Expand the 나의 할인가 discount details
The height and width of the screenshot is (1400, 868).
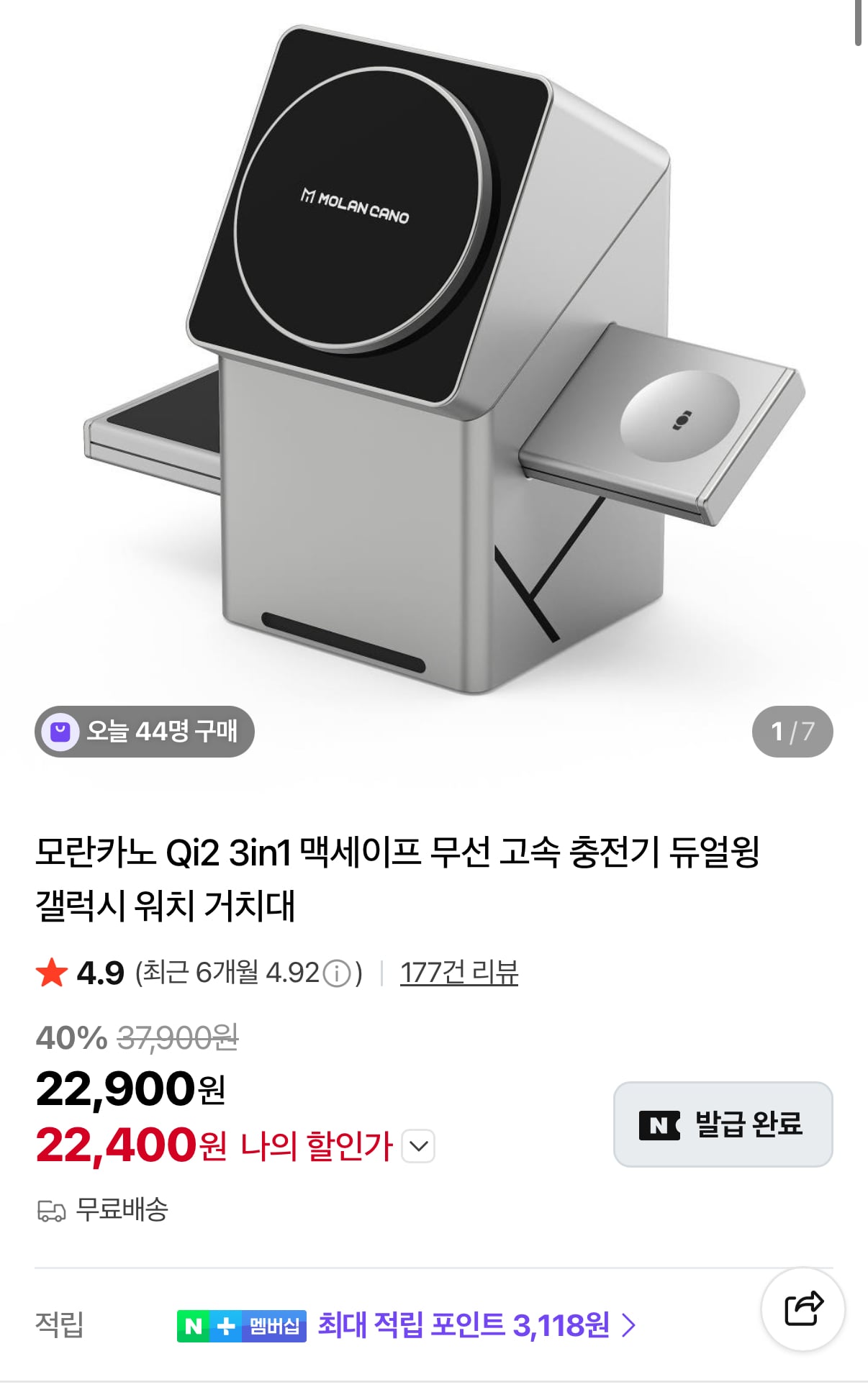[x=417, y=1144]
